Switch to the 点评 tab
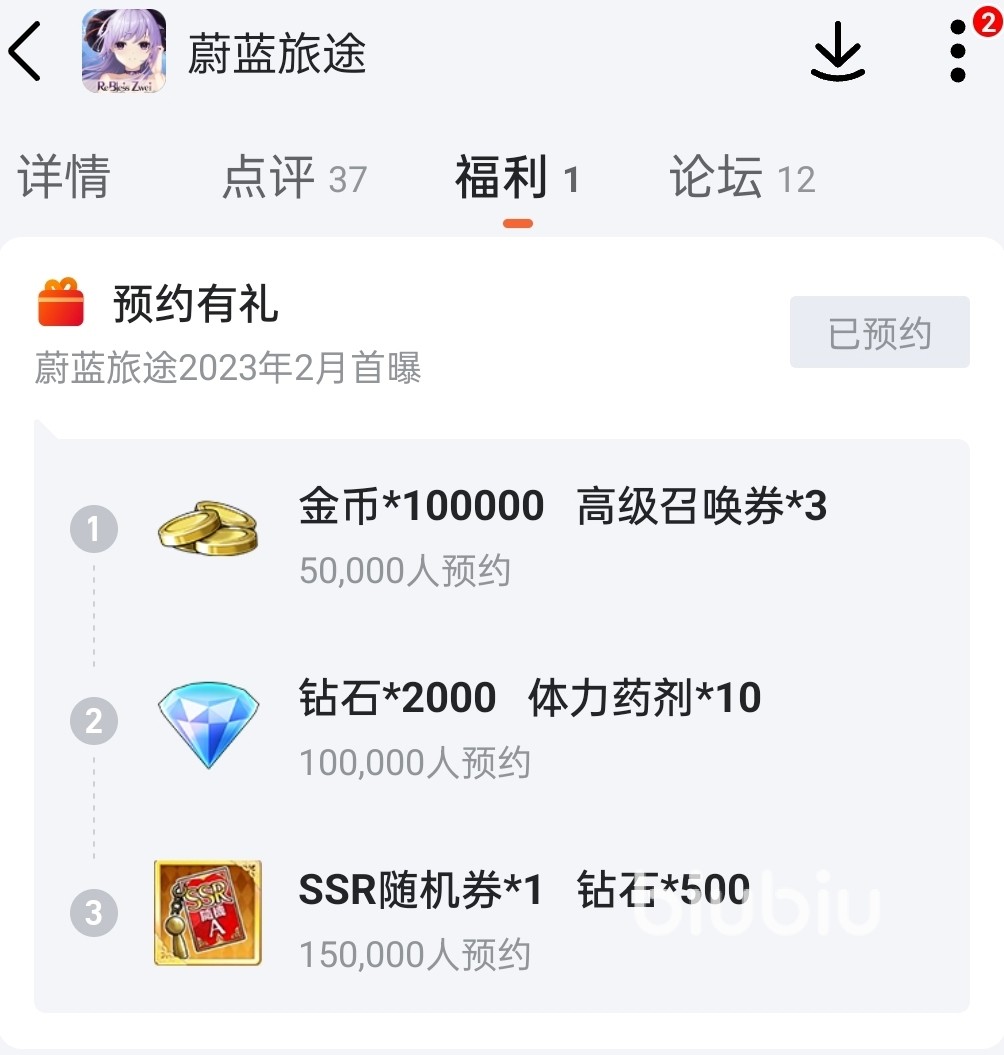 coord(294,179)
